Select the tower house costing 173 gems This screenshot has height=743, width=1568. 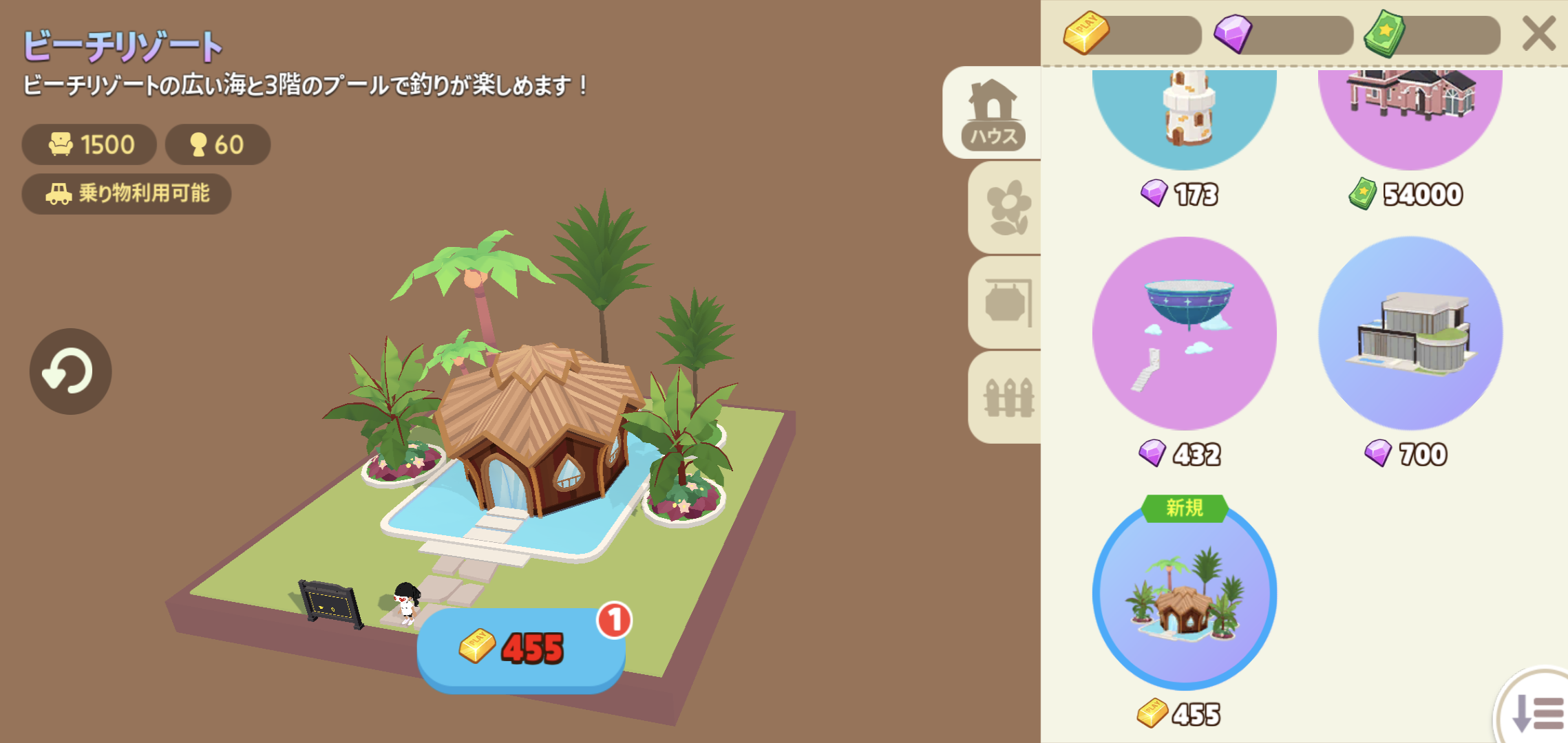[x=1184, y=117]
